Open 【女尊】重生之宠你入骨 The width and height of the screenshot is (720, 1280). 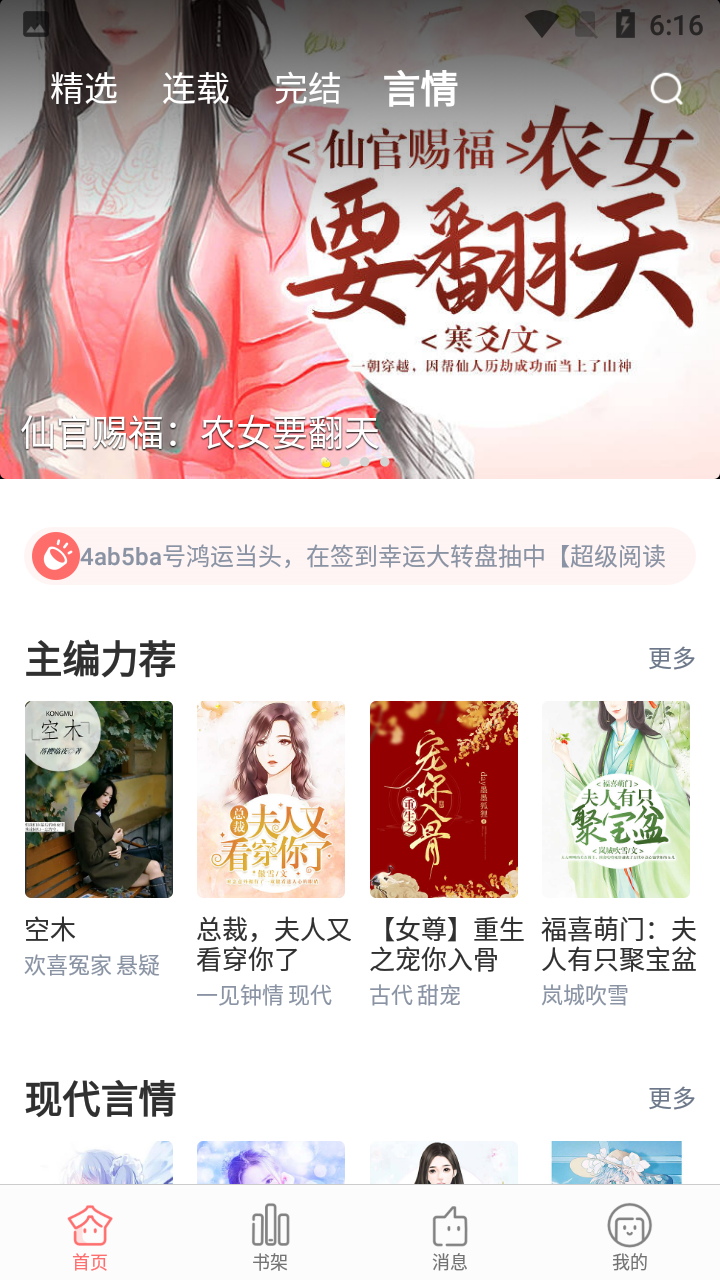pos(444,800)
